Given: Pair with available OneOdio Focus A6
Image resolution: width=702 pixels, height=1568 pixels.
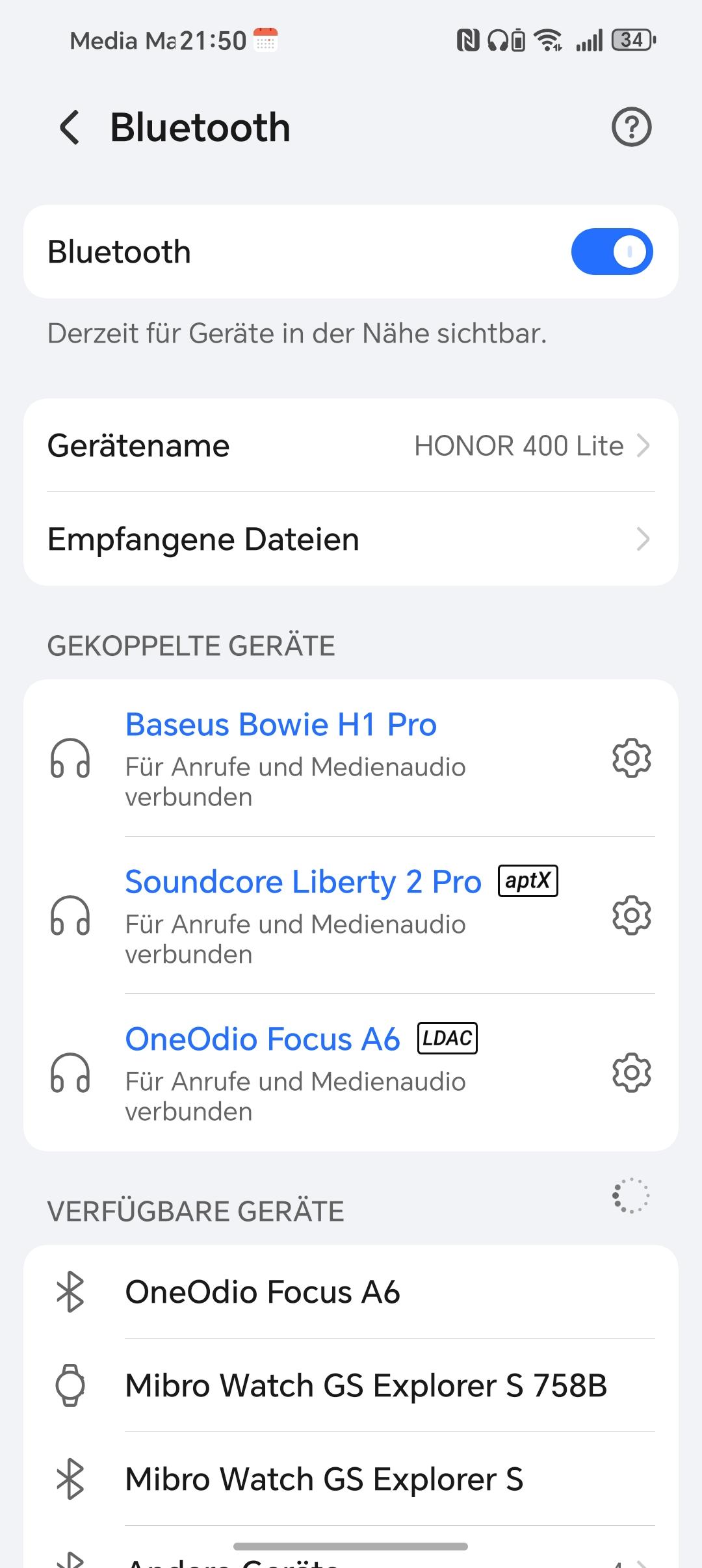Looking at the screenshot, I should click(351, 1292).
